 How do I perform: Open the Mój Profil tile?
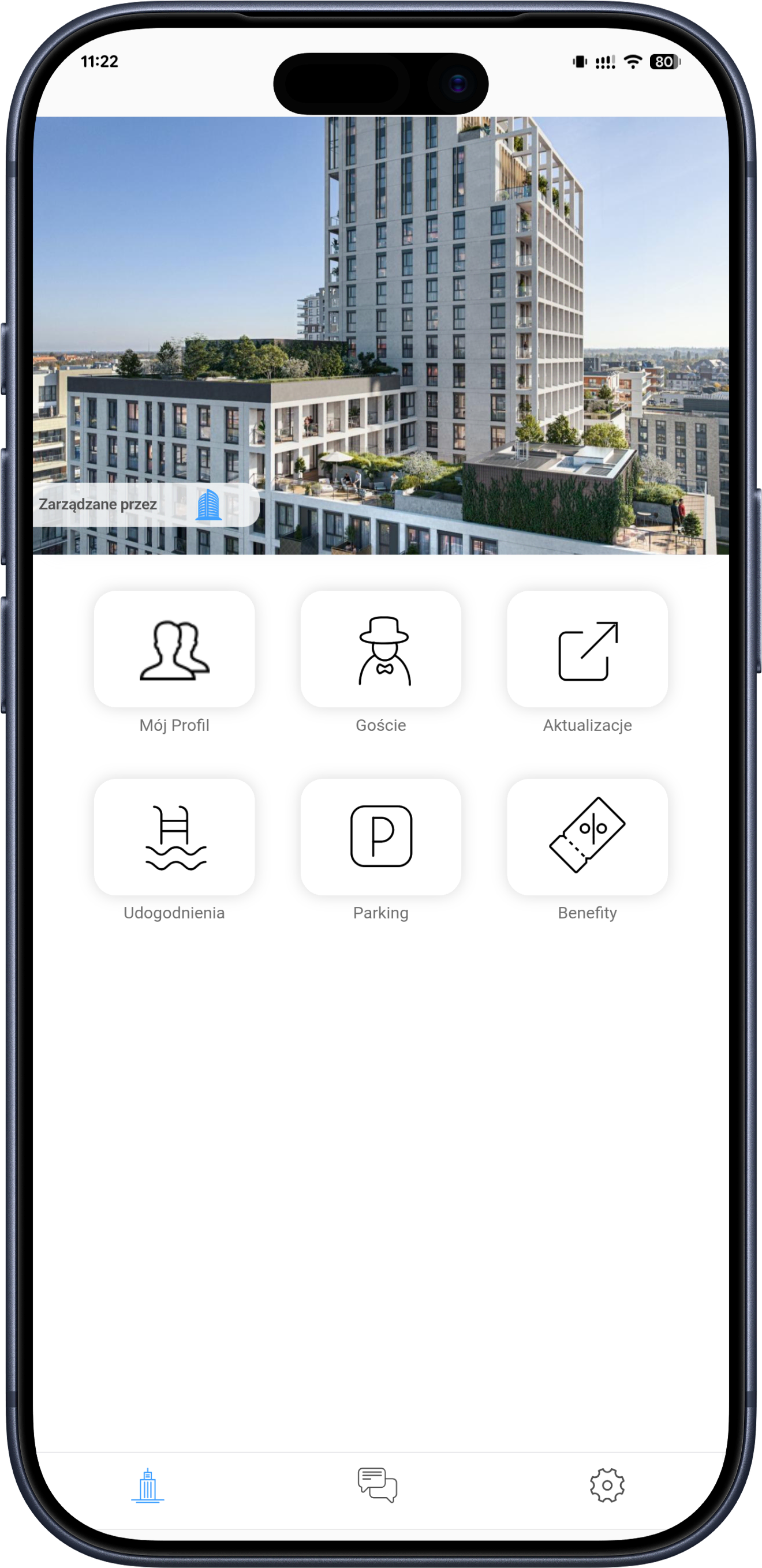coord(174,649)
